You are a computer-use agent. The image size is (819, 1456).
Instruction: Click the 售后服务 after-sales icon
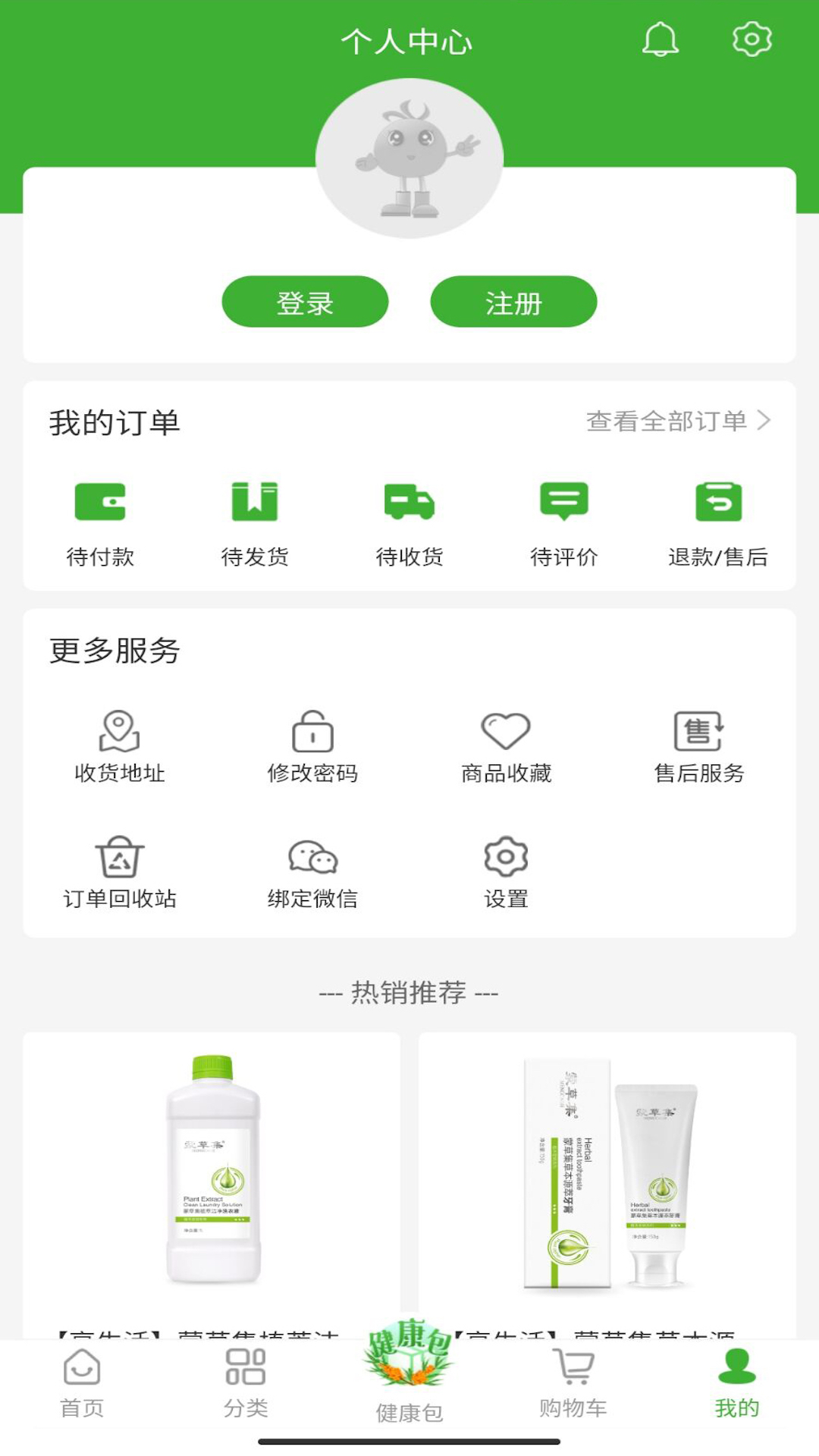700,730
